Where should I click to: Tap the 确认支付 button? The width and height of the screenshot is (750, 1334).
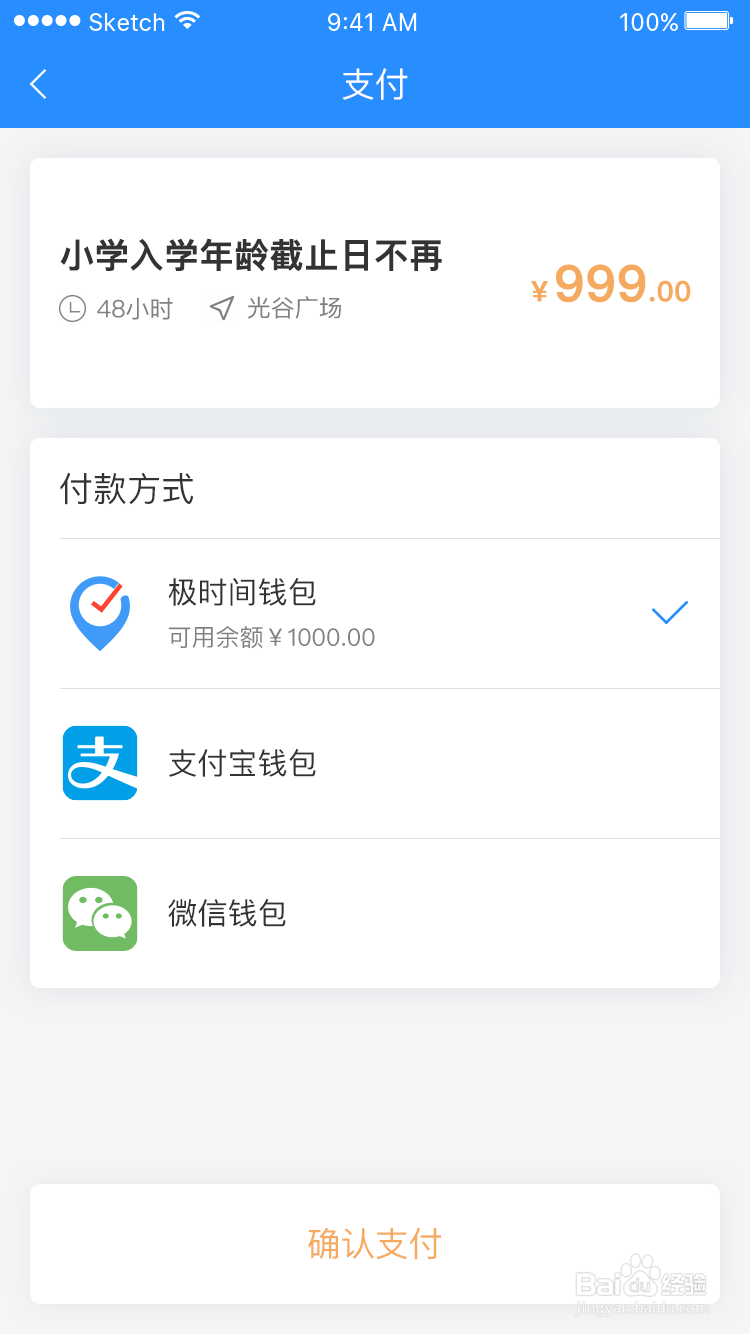pyautogui.click(x=375, y=1244)
